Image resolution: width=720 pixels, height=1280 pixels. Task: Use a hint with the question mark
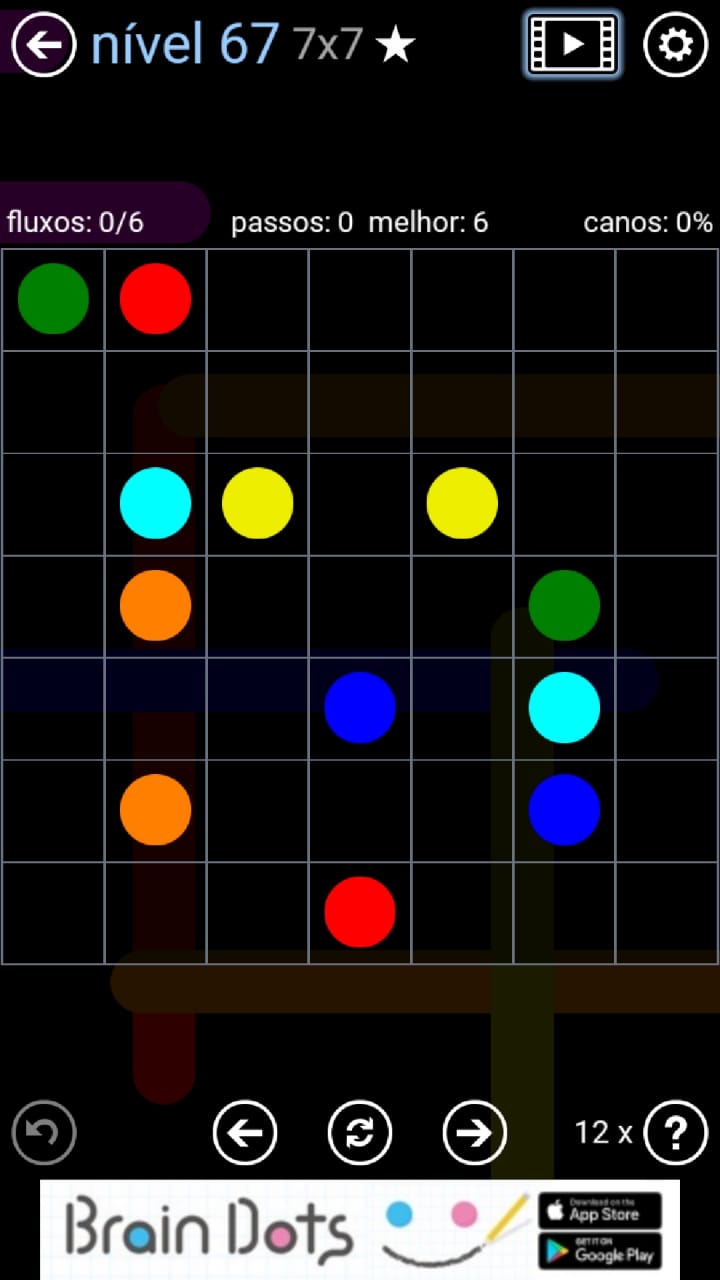tap(676, 1132)
